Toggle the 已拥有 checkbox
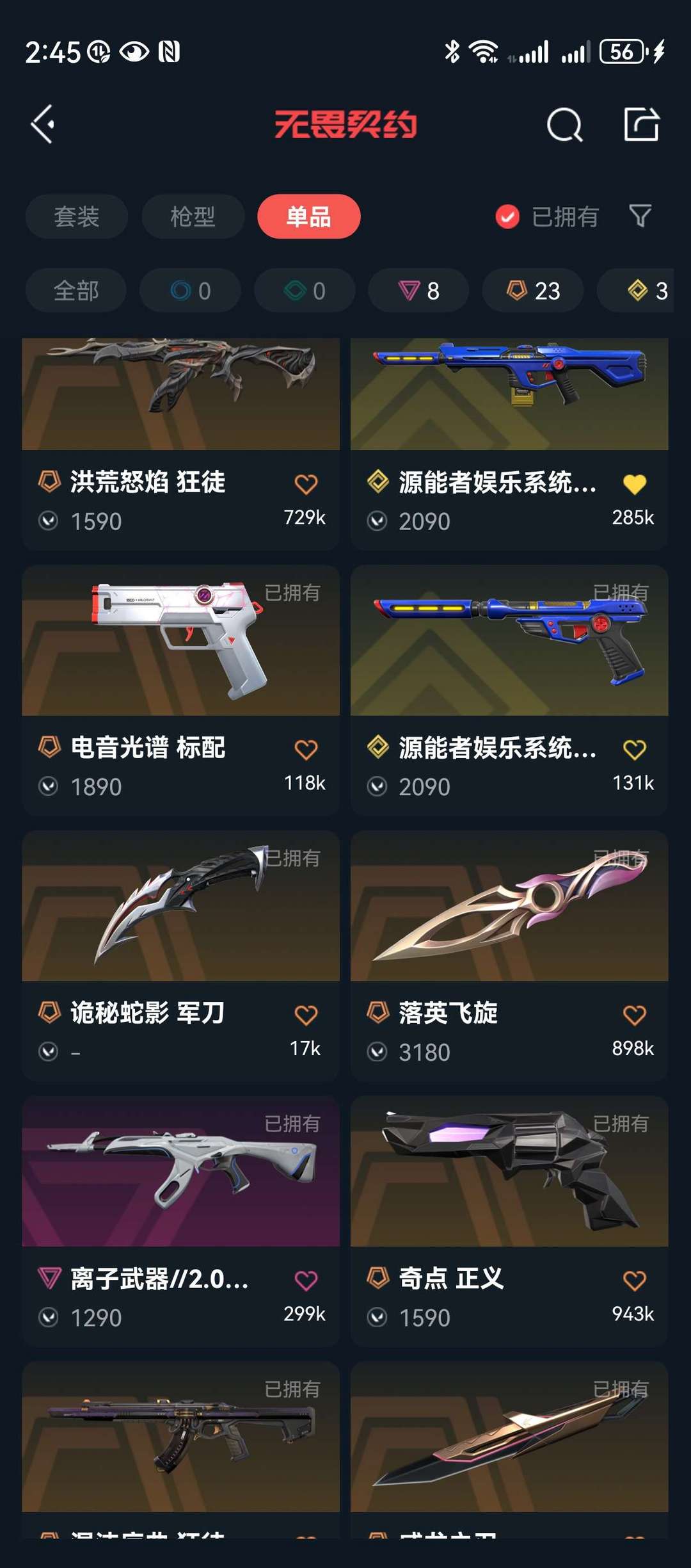Viewport: 691px width, 1568px height. [x=507, y=216]
